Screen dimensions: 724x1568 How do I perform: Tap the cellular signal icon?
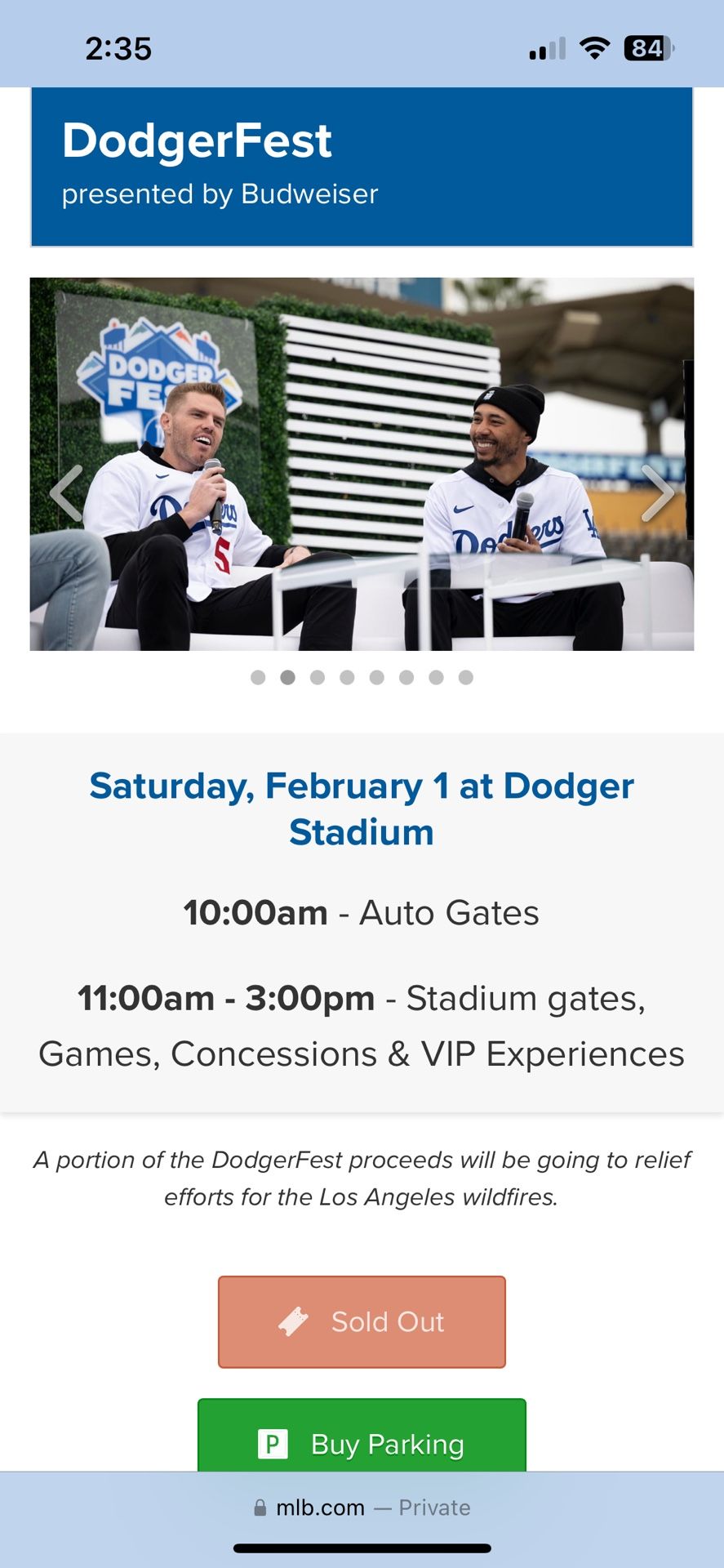(546, 48)
